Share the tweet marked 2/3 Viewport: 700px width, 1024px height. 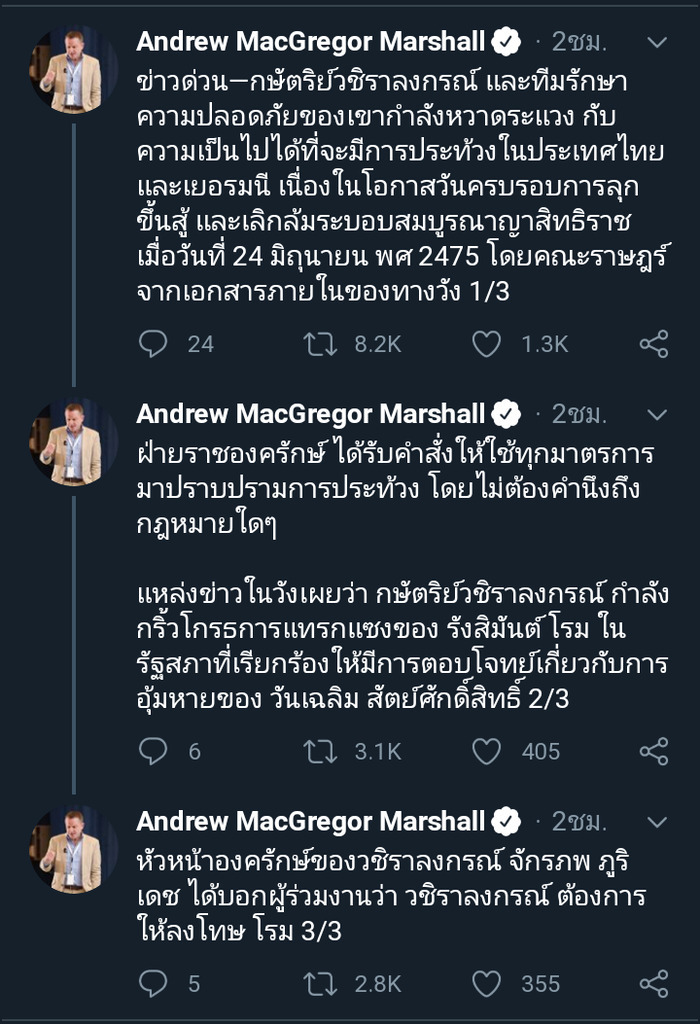click(654, 751)
